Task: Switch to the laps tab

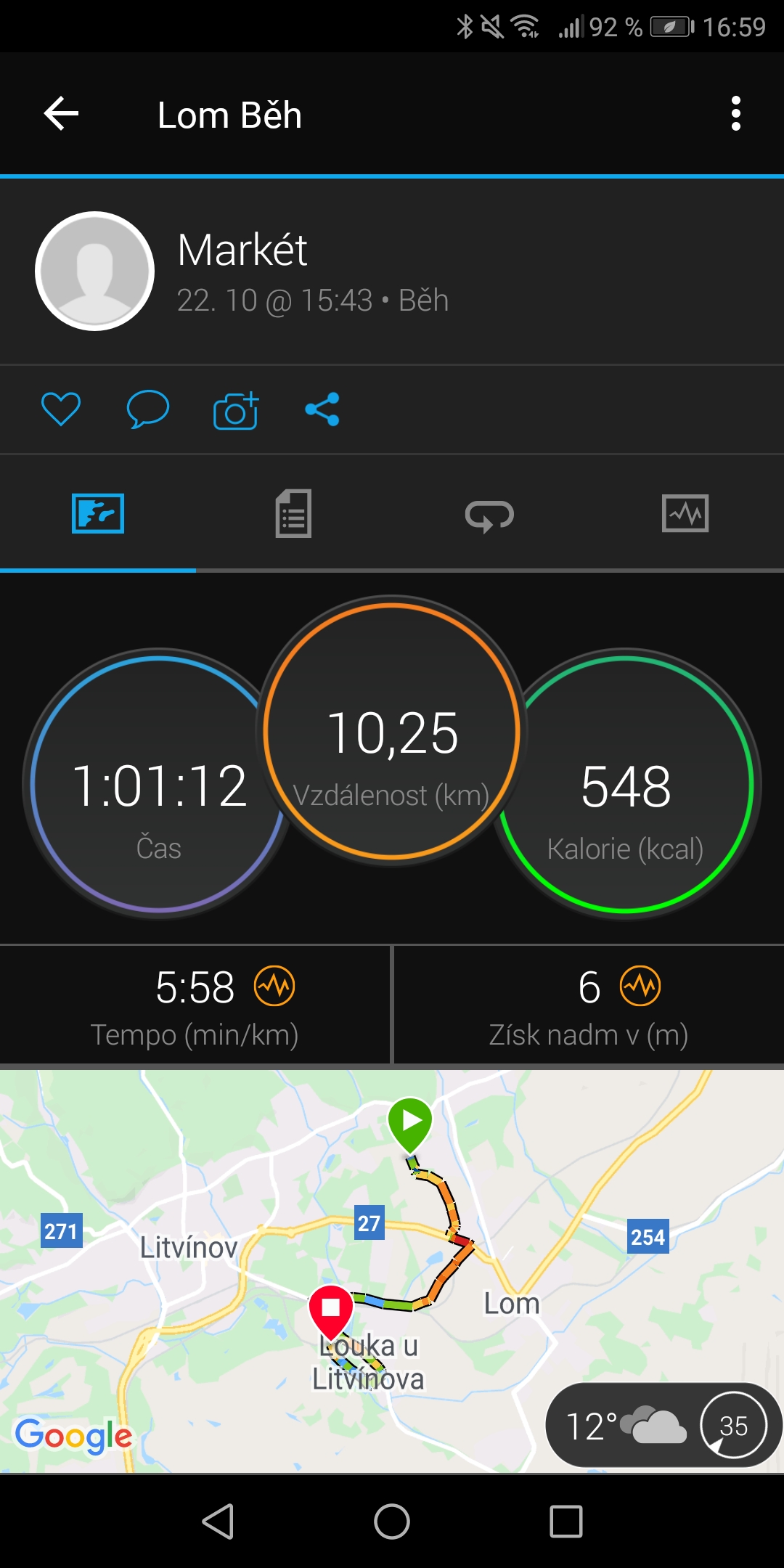Action: (x=489, y=515)
